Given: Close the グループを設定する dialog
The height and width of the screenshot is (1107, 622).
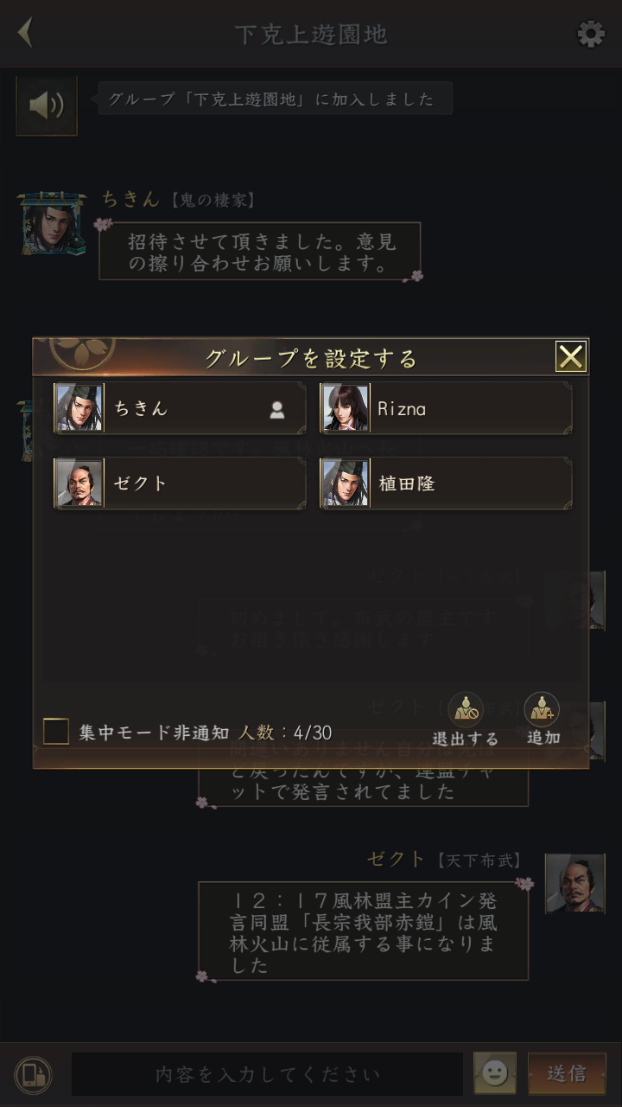Looking at the screenshot, I should pos(571,357).
